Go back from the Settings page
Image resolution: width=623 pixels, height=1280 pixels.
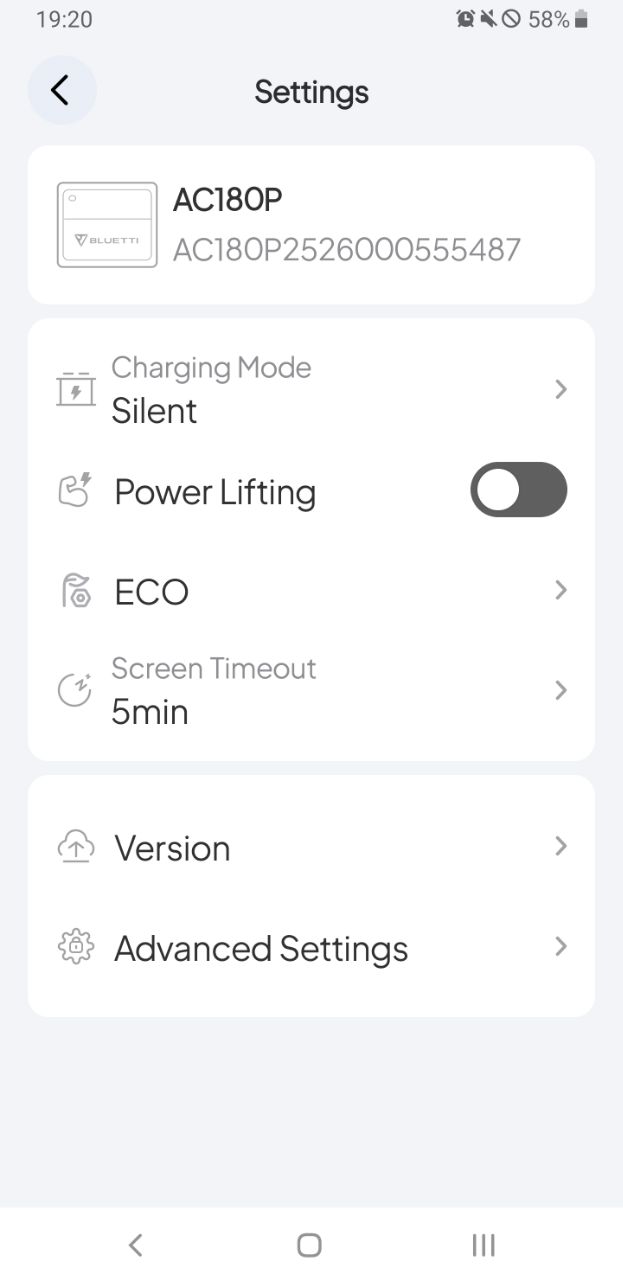[61, 91]
